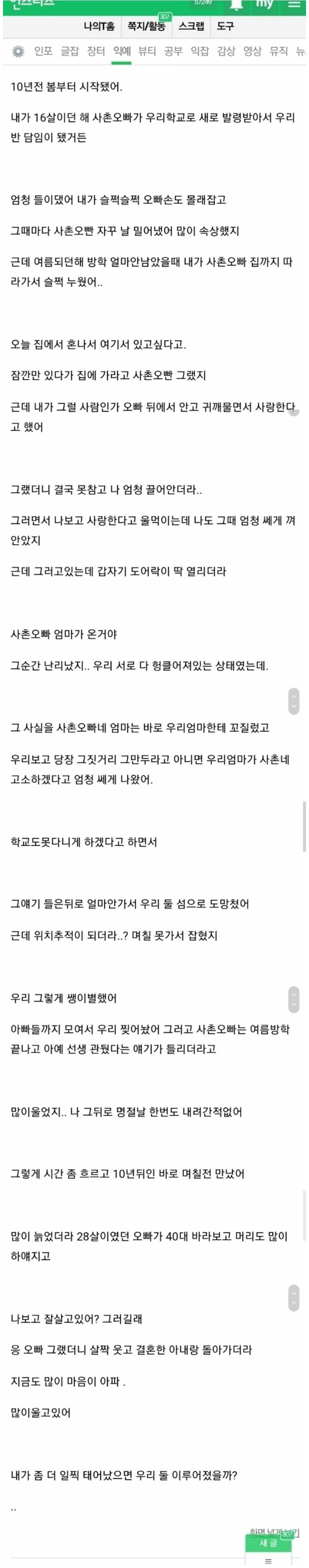This screenshot has width=309, height=1568.
Task: Switch to the 인포 board
Action: (43, 51)
